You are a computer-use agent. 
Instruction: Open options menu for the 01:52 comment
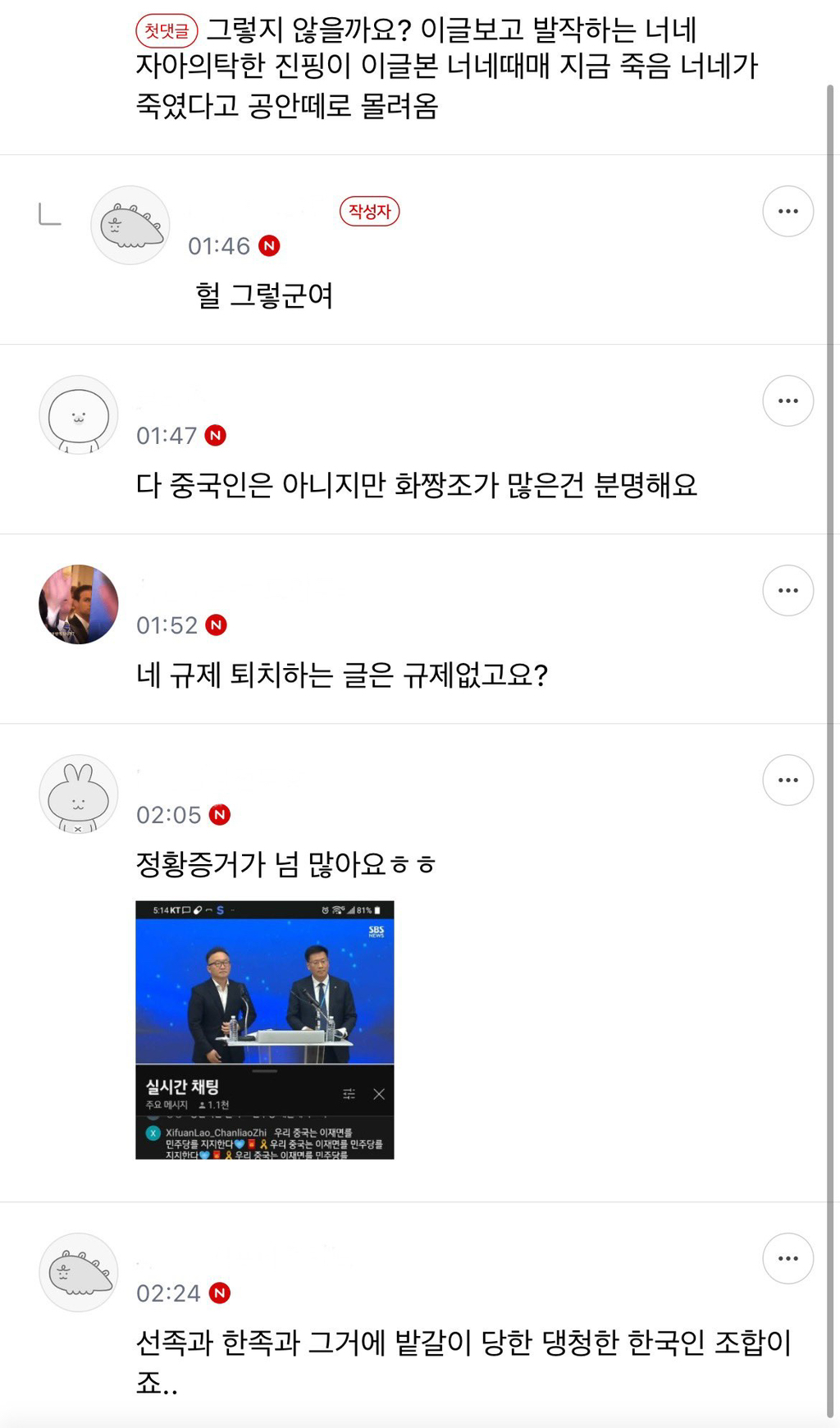click(787, 591)
